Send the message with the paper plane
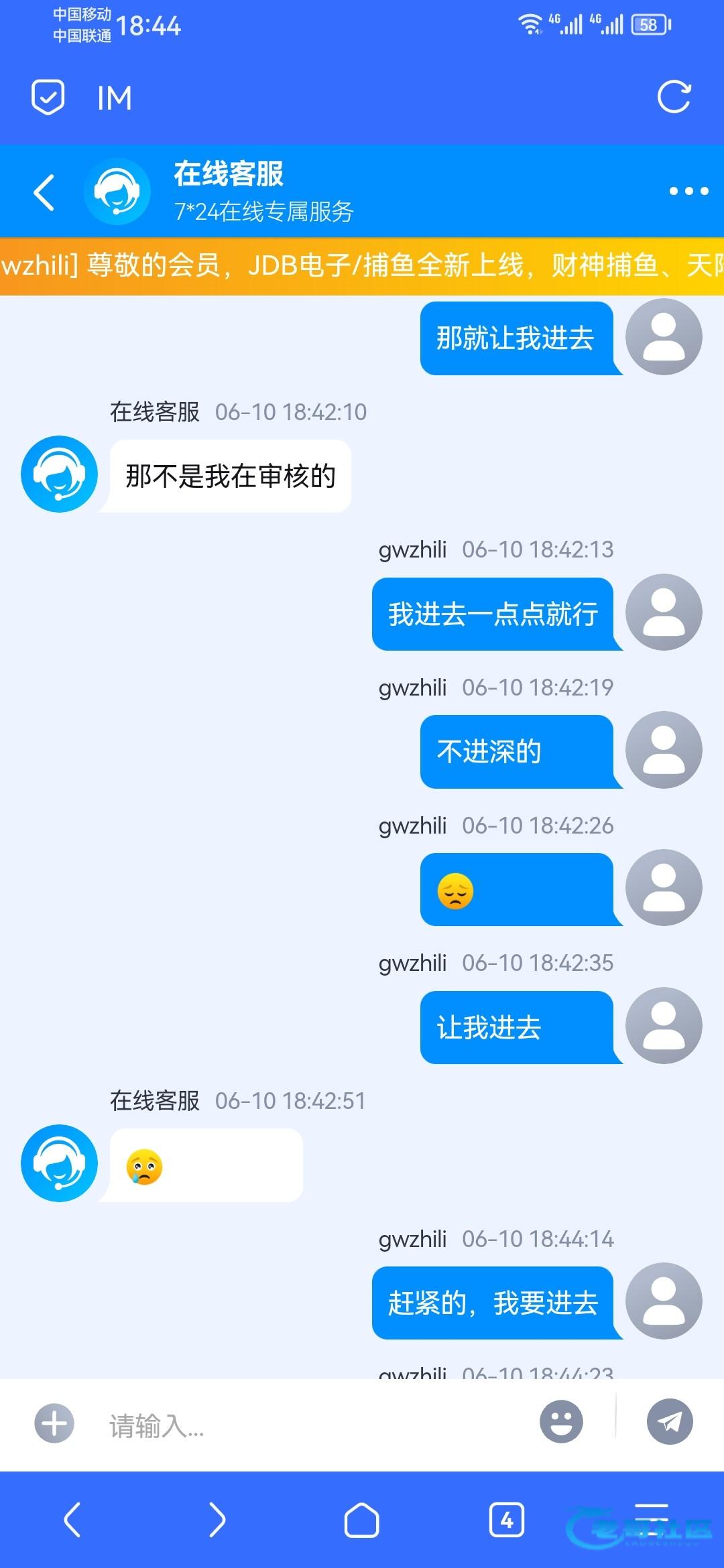The image size is (724, 1568). pos(669,1421)
